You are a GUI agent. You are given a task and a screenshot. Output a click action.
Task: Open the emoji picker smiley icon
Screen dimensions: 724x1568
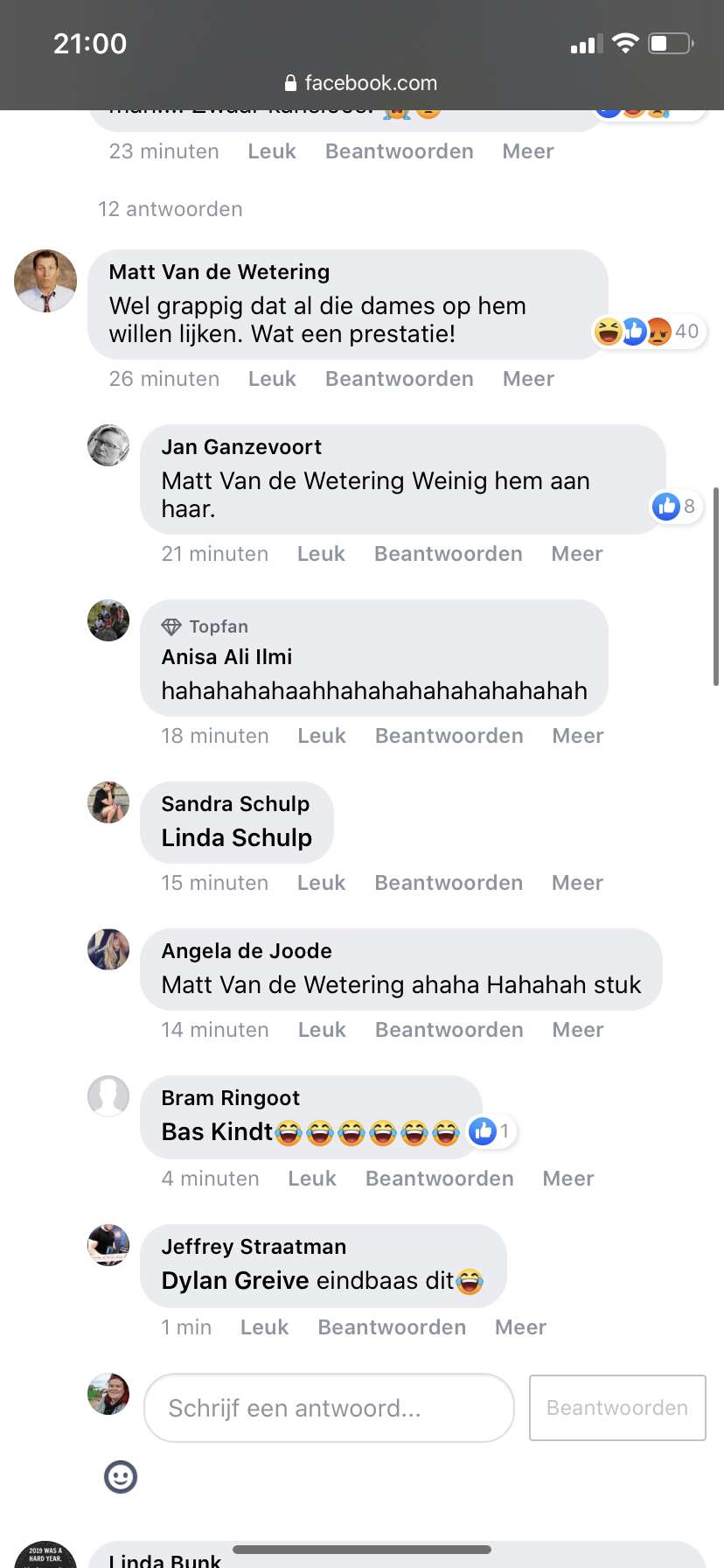point(121,1477)
